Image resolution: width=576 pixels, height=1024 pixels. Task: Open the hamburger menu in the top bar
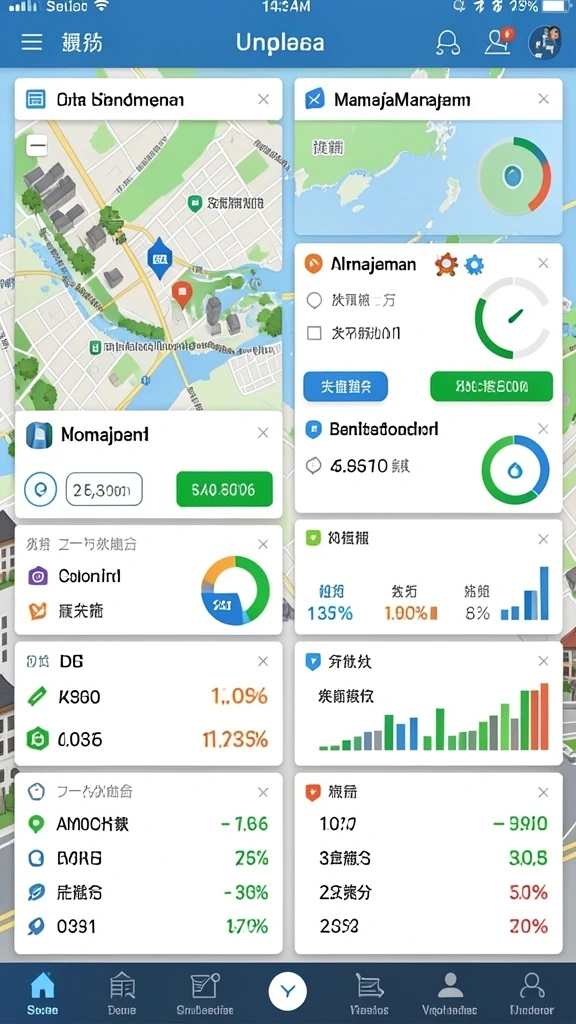click(31, 42)
